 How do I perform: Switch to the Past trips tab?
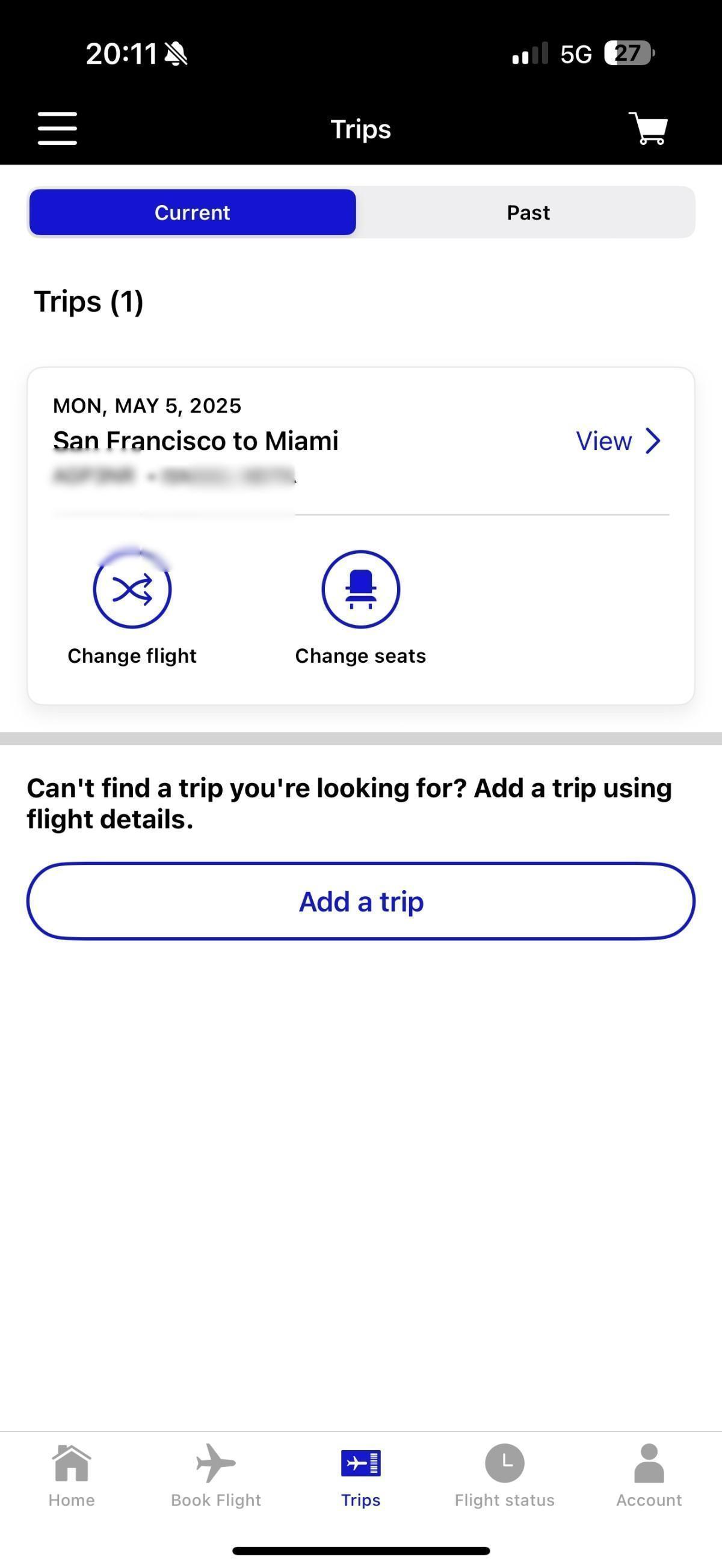[x=528, y=212]
